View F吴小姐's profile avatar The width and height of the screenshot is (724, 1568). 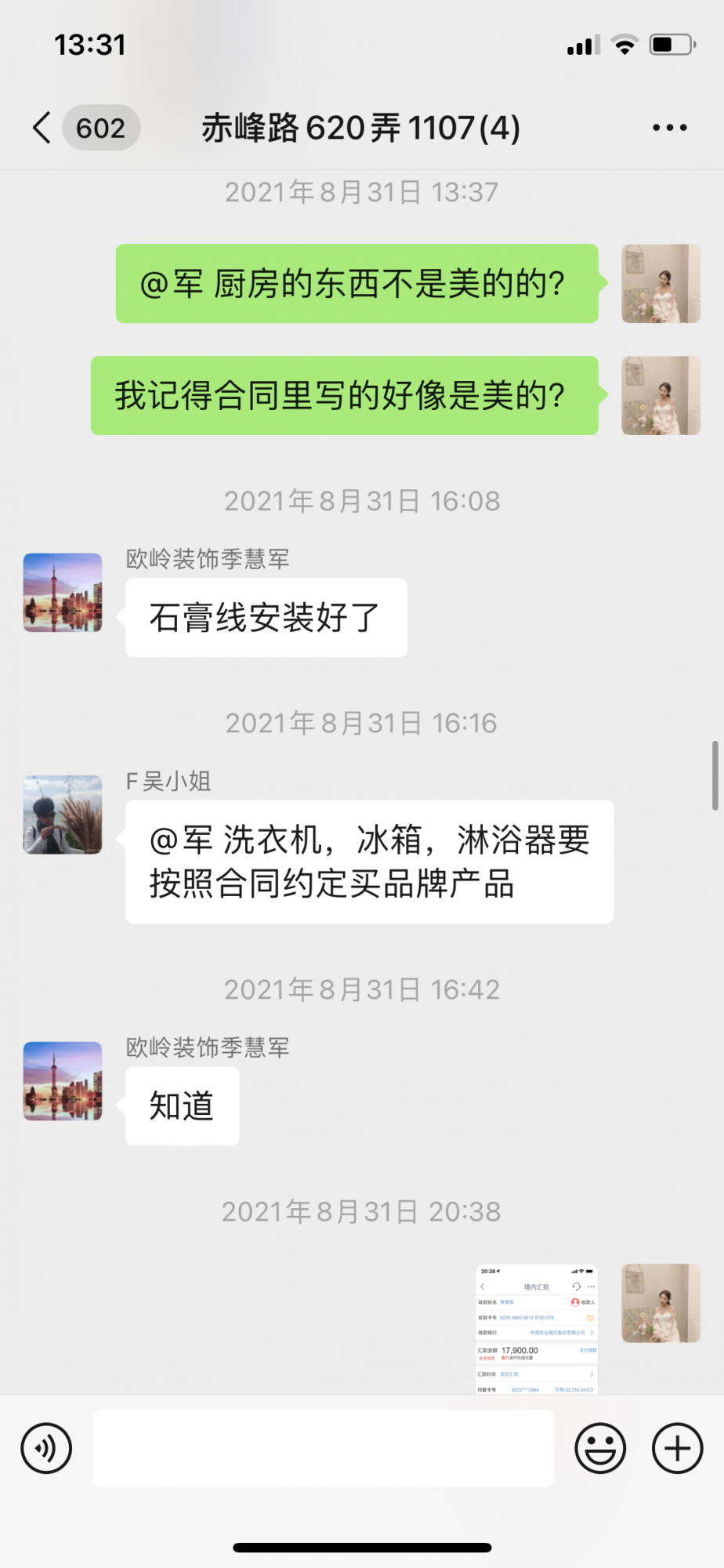pos(63,815)
